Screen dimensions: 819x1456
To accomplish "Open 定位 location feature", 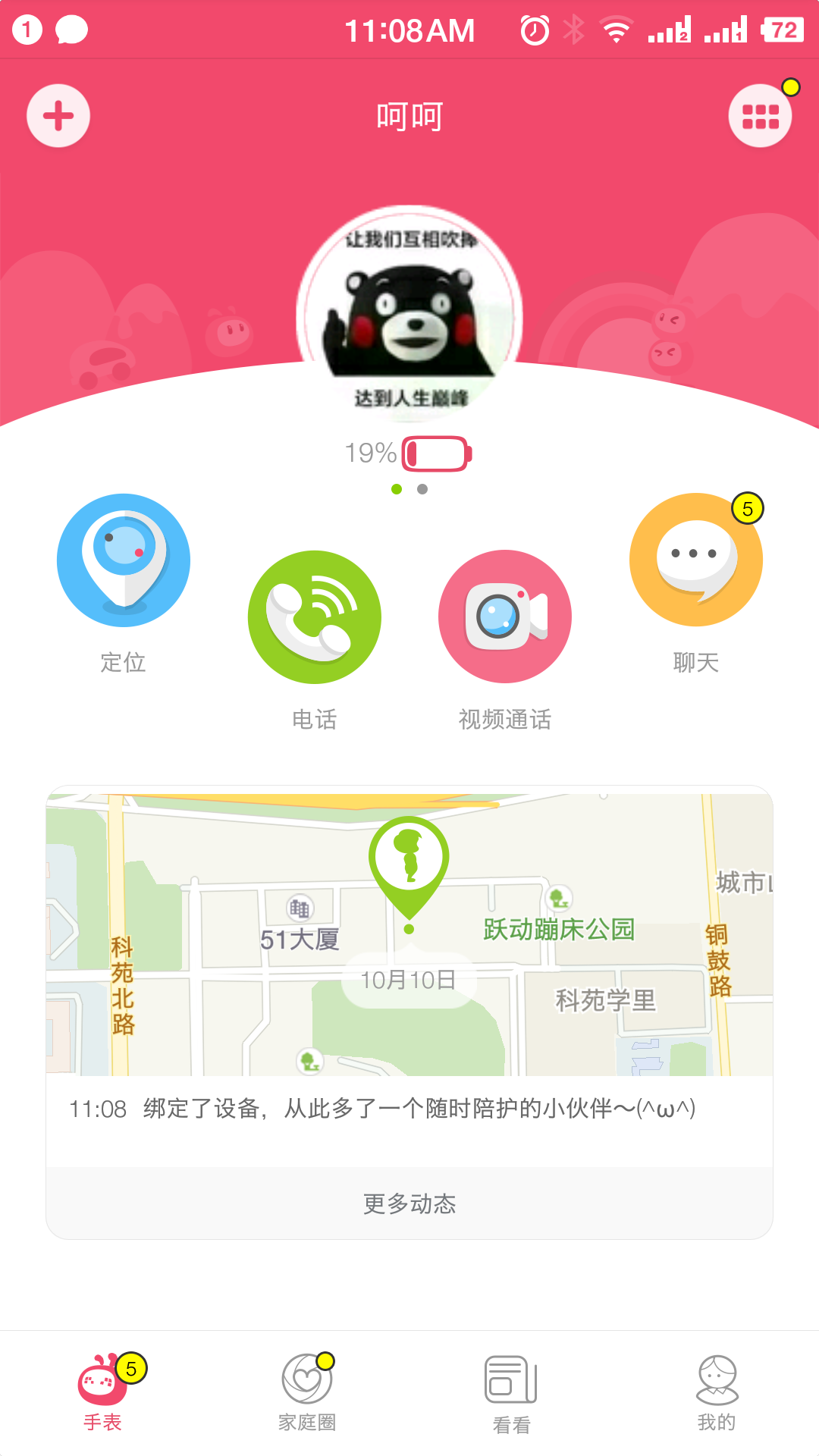I will pyautogui.click(x=124, y=561).
